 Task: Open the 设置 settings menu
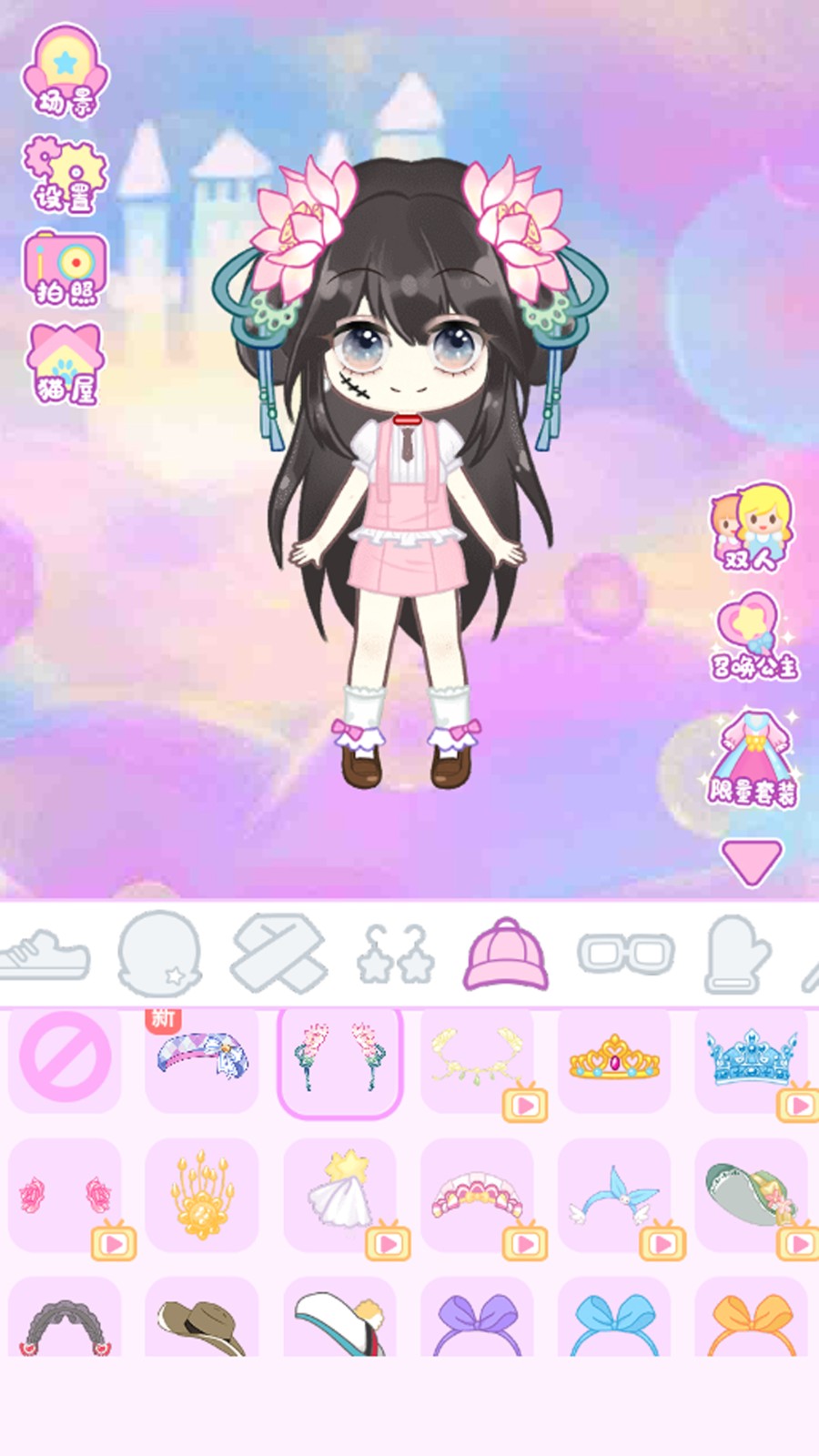pyautogui.click(x=65, y=175)
